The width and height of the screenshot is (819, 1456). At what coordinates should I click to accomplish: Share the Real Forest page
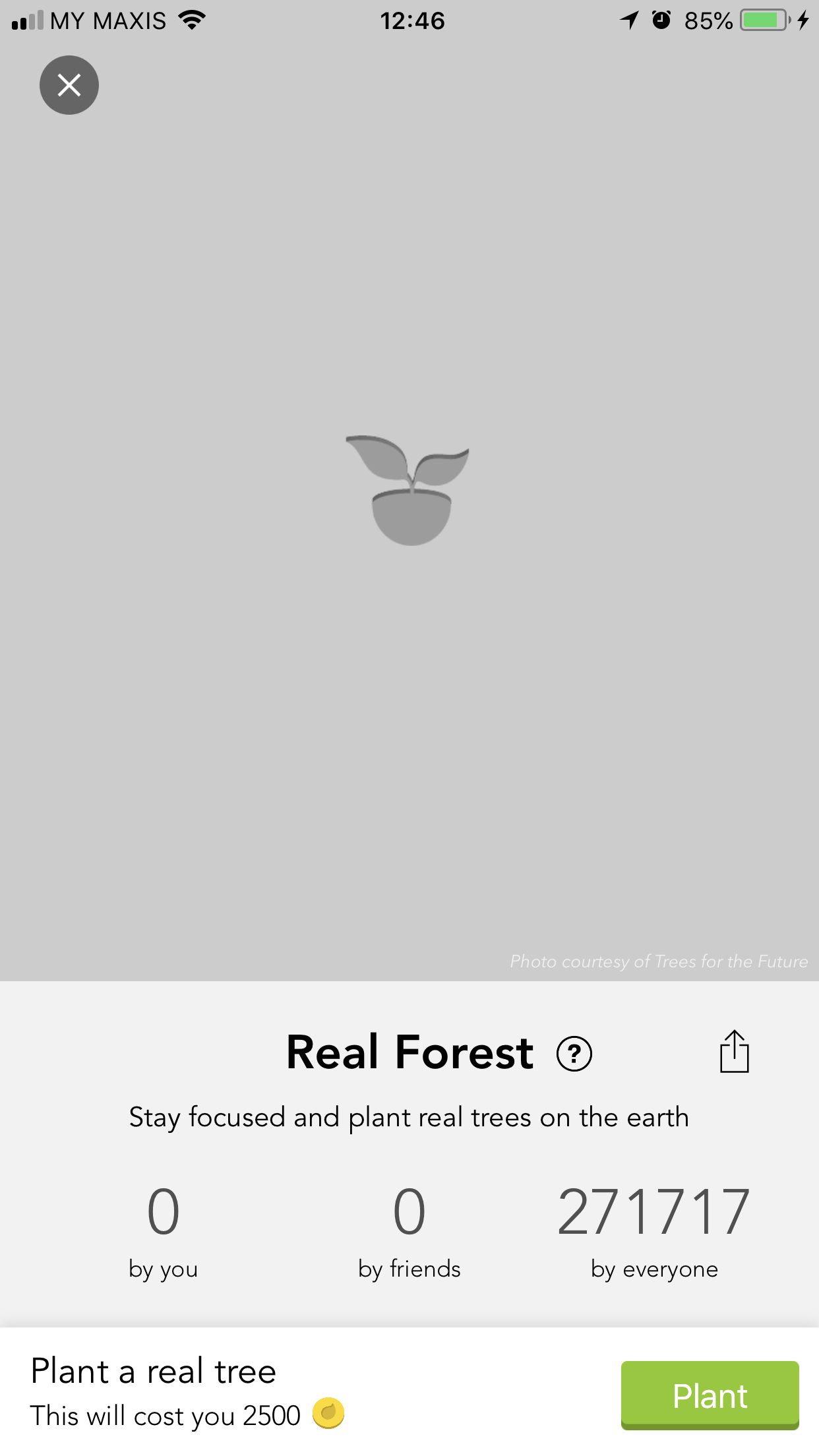(x=734, y=1052)
